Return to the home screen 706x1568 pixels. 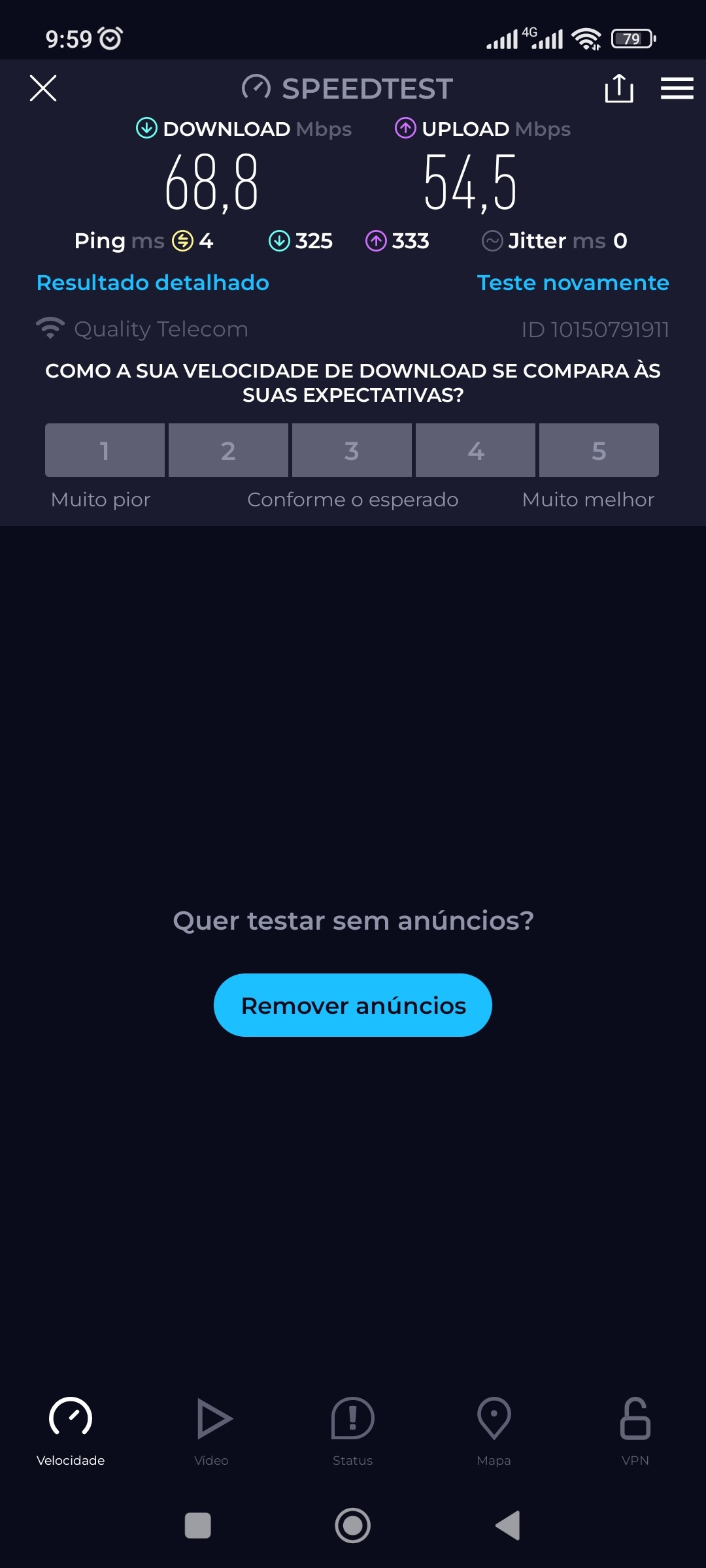tap(353, 1526)
